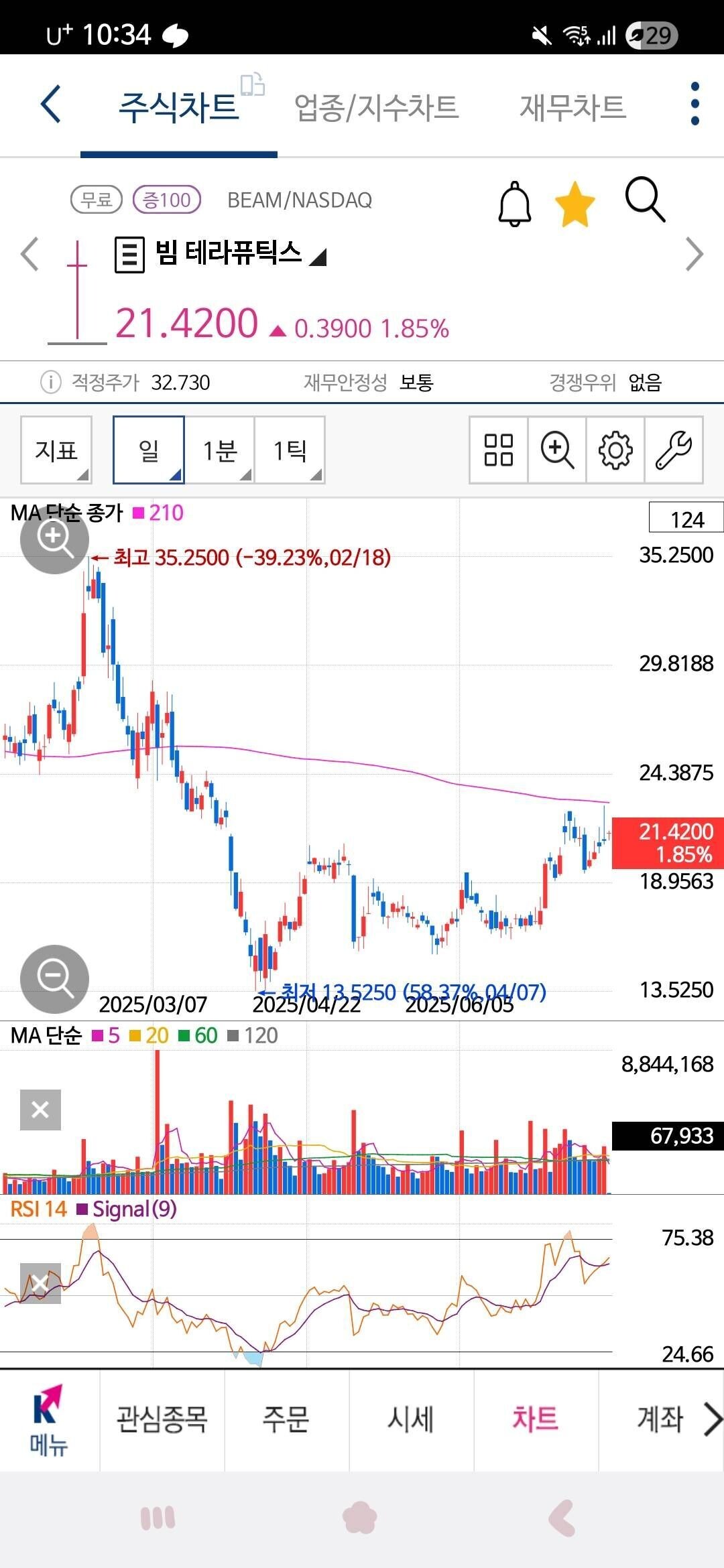Open stock search magnifier
The width and height of the screenshot is (724, 1568).
(645, 200)
